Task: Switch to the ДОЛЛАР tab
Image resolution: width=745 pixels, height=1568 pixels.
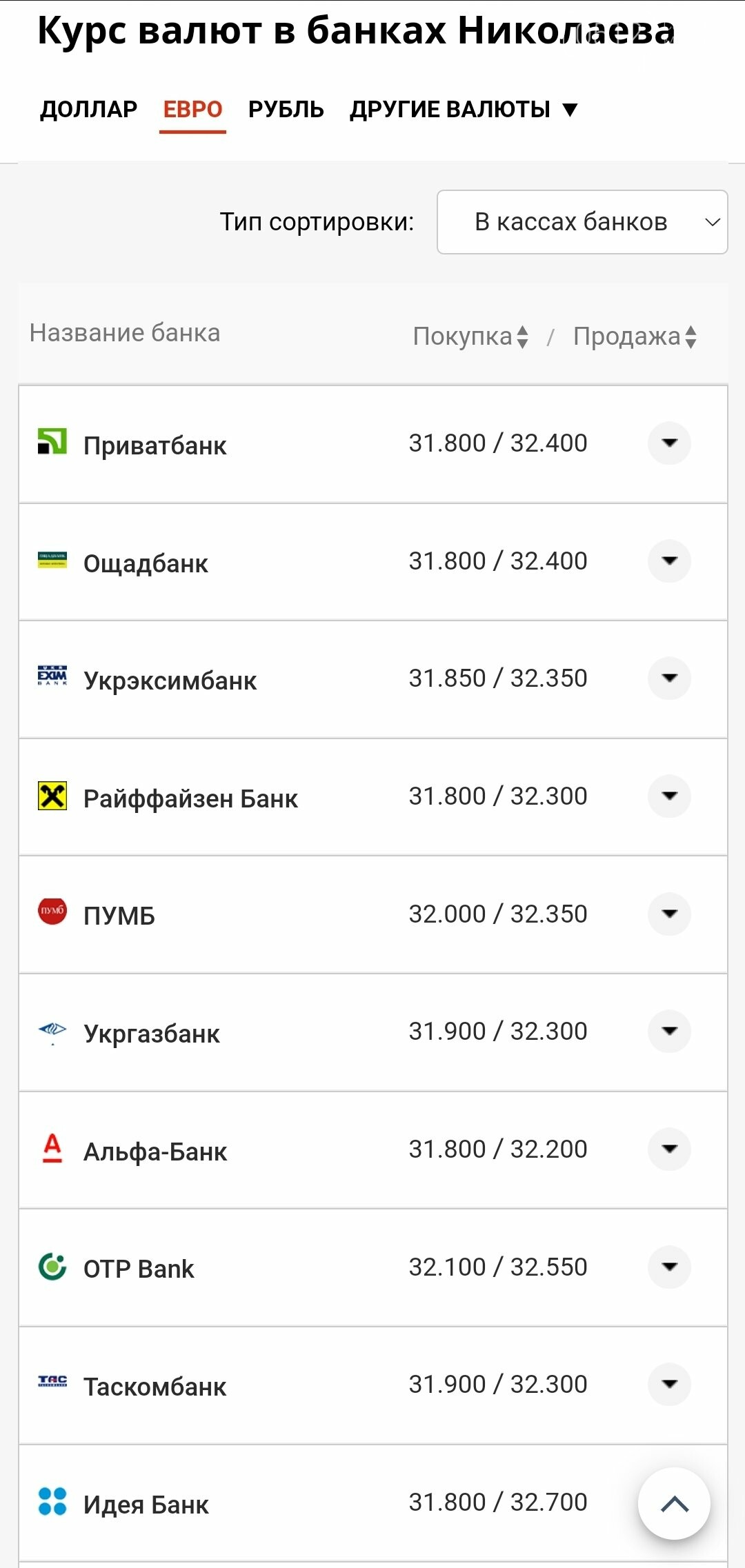Action: pos(88,109)
